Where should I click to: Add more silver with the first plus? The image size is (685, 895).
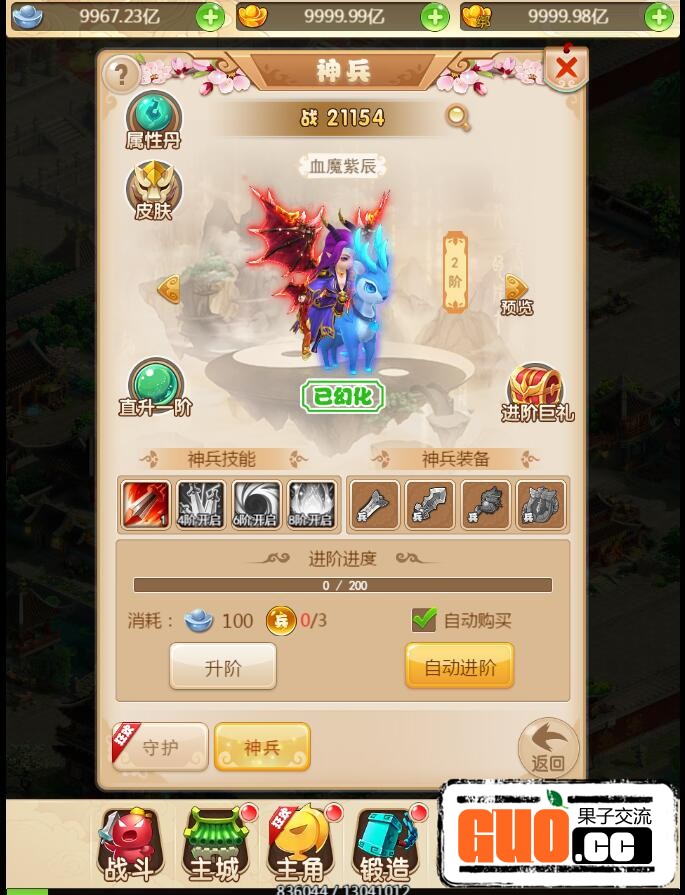coord(210,16)
